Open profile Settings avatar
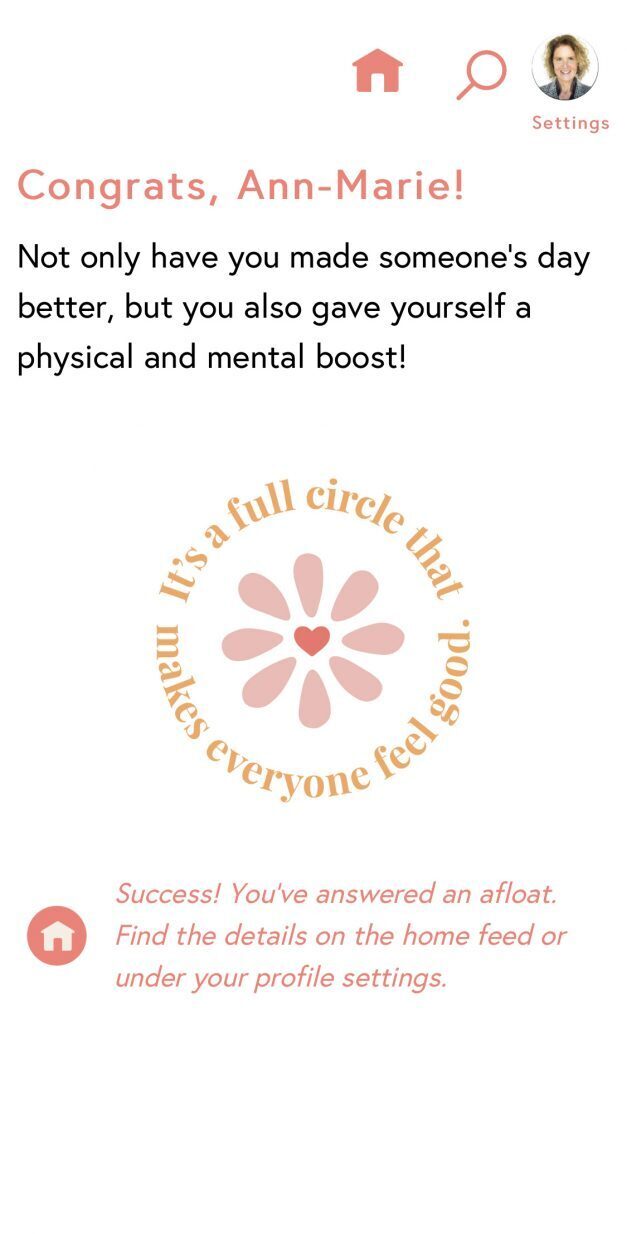 point(565,68)
